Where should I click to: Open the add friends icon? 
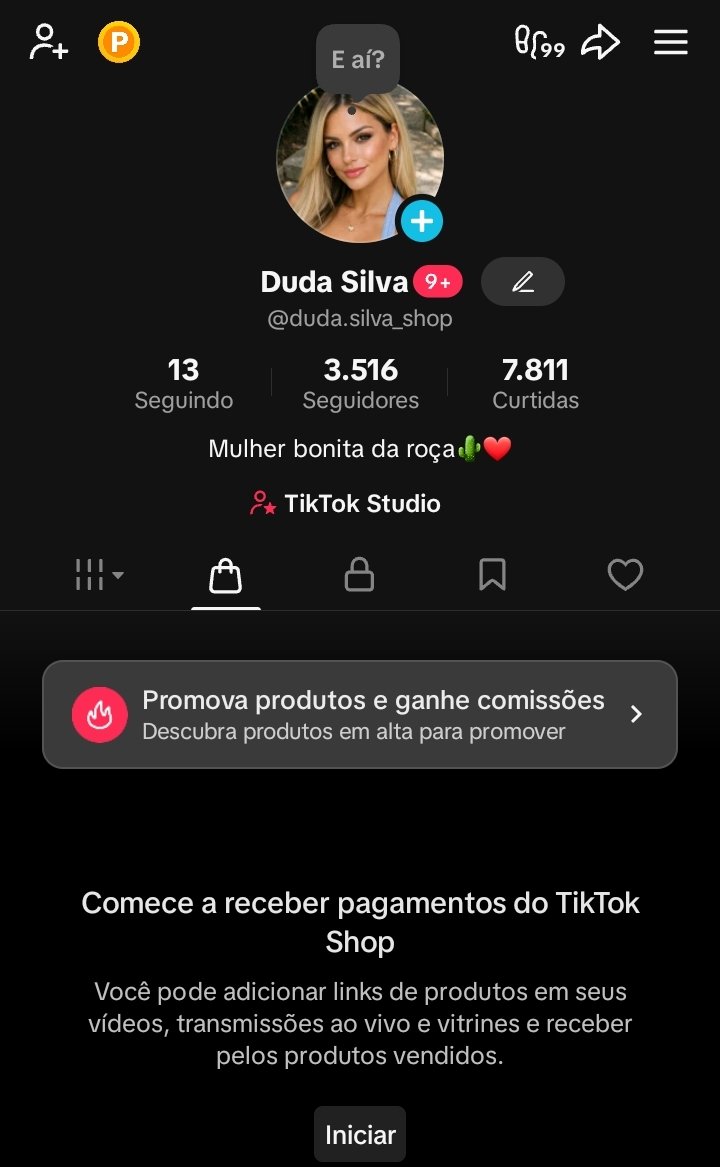point(48,43)
